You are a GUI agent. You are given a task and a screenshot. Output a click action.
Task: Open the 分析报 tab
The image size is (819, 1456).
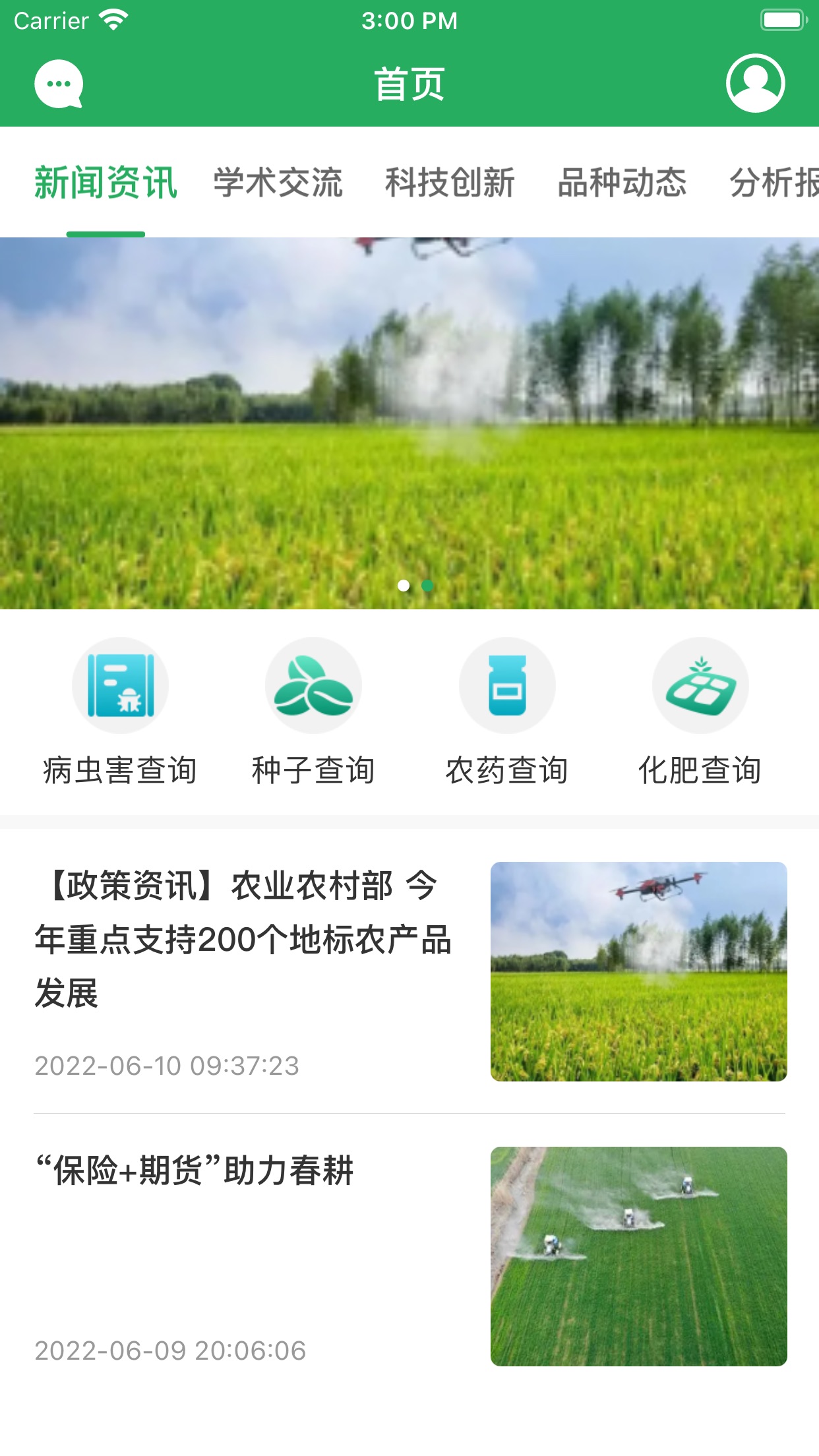point(773,183)
